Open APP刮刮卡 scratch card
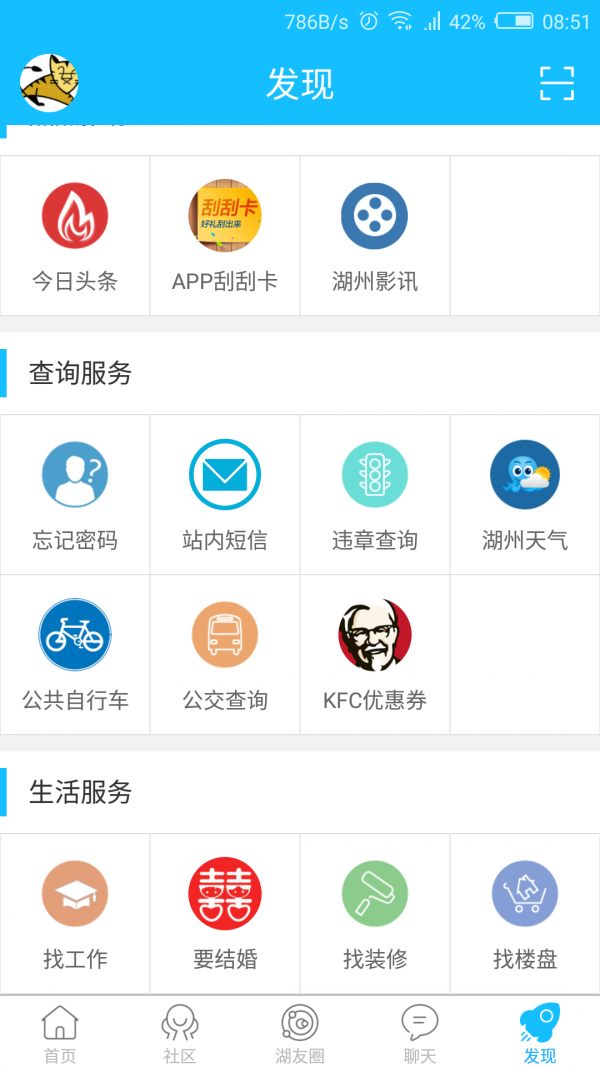This screenshot has width=600, height=1067. tap(225, 236)
